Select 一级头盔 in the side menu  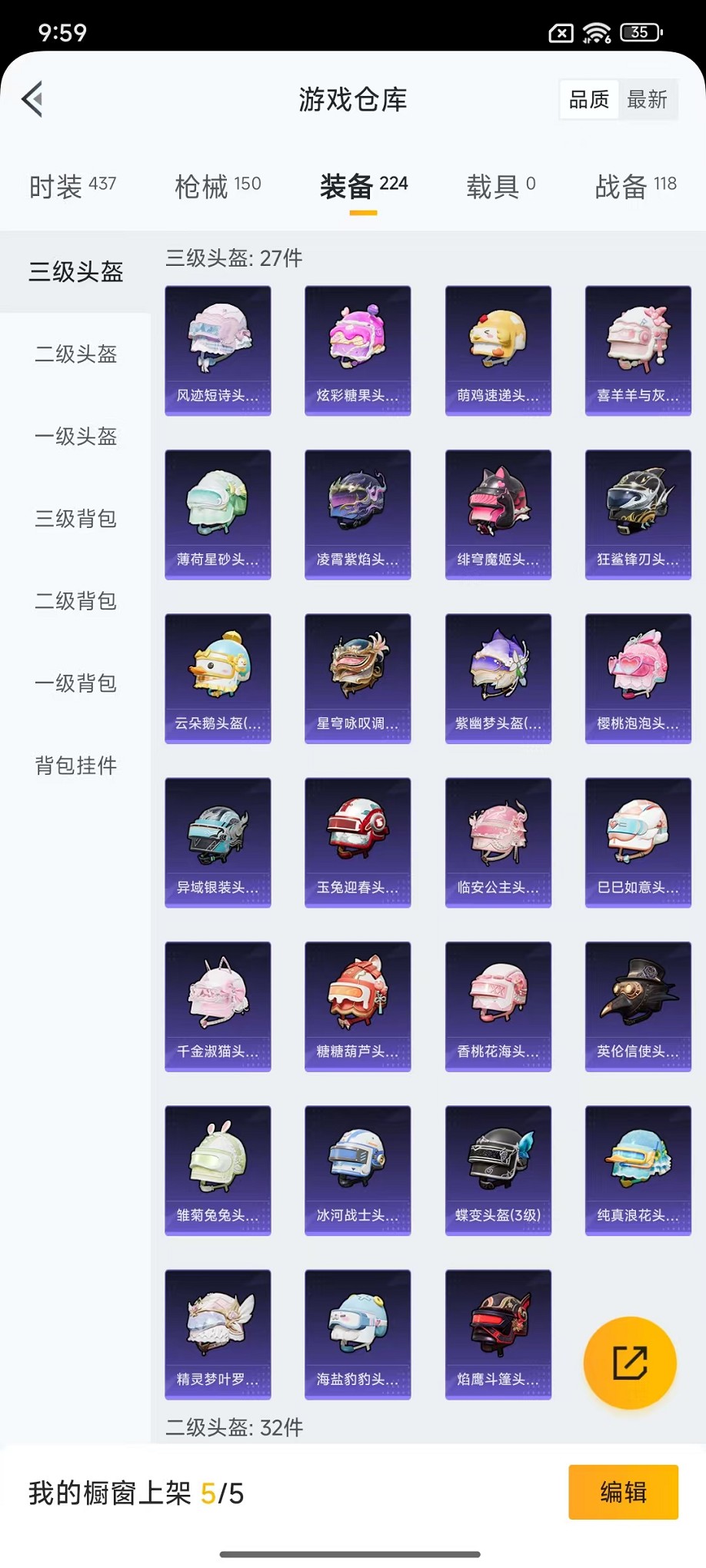75,437
